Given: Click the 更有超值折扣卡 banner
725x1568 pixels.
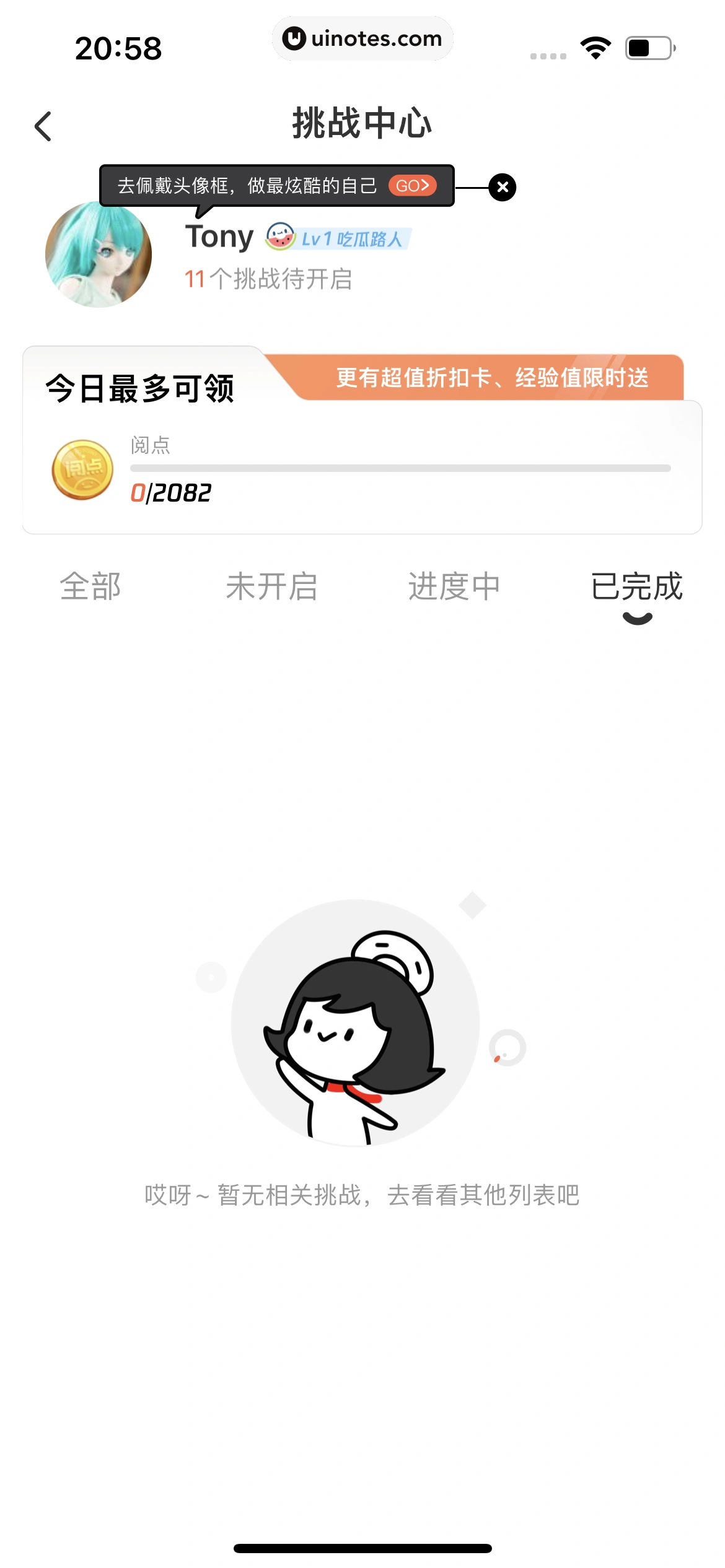Looking at the screenshot, I should [493, 378].
